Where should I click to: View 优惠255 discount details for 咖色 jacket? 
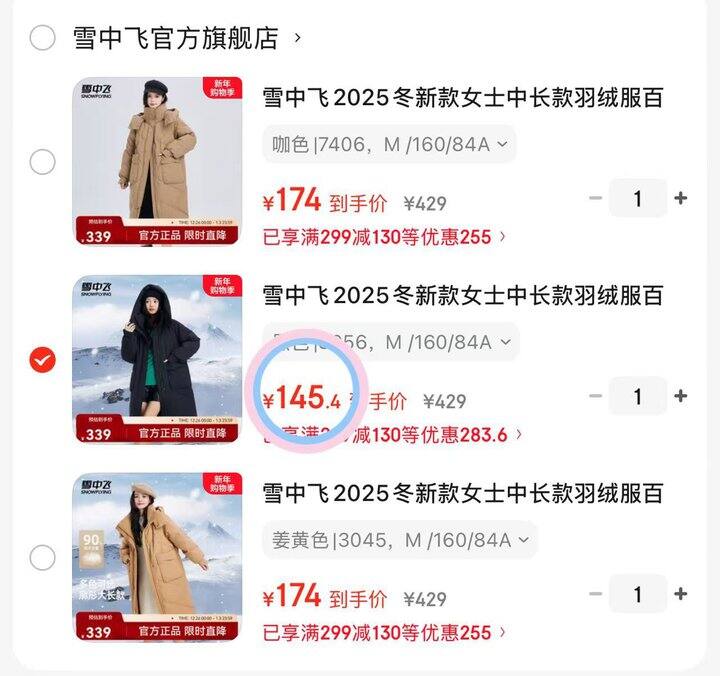pyautogui.click(x=384, y=237)
